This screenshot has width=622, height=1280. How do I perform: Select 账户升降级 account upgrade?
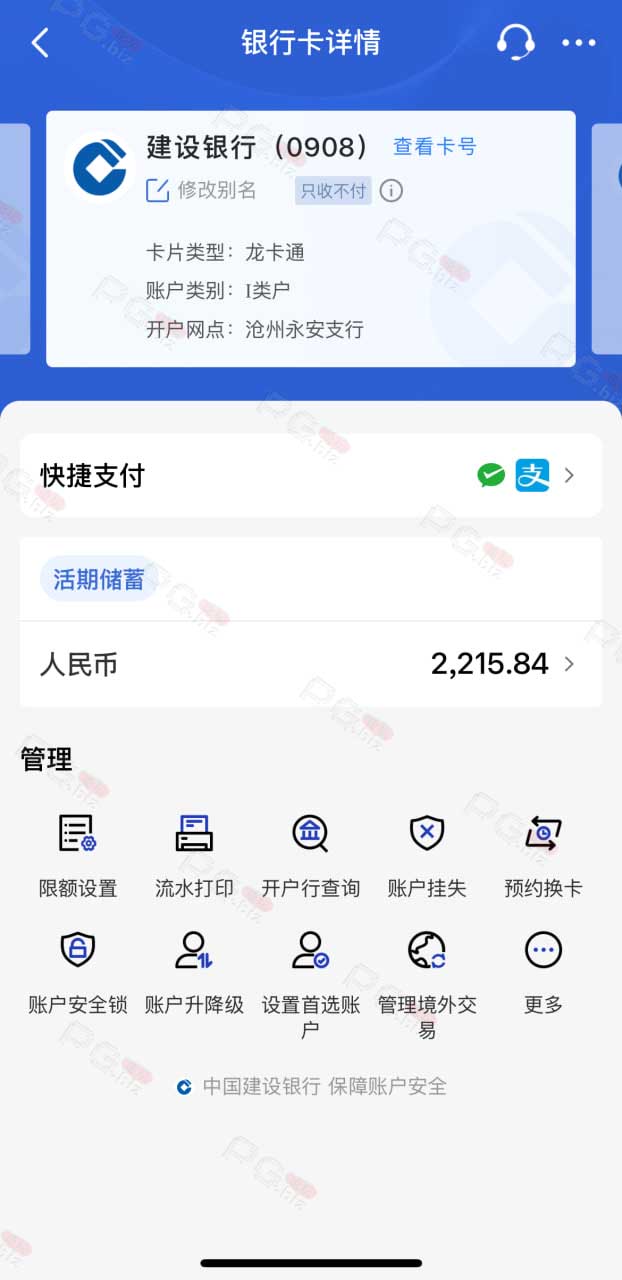click(194, 973)
